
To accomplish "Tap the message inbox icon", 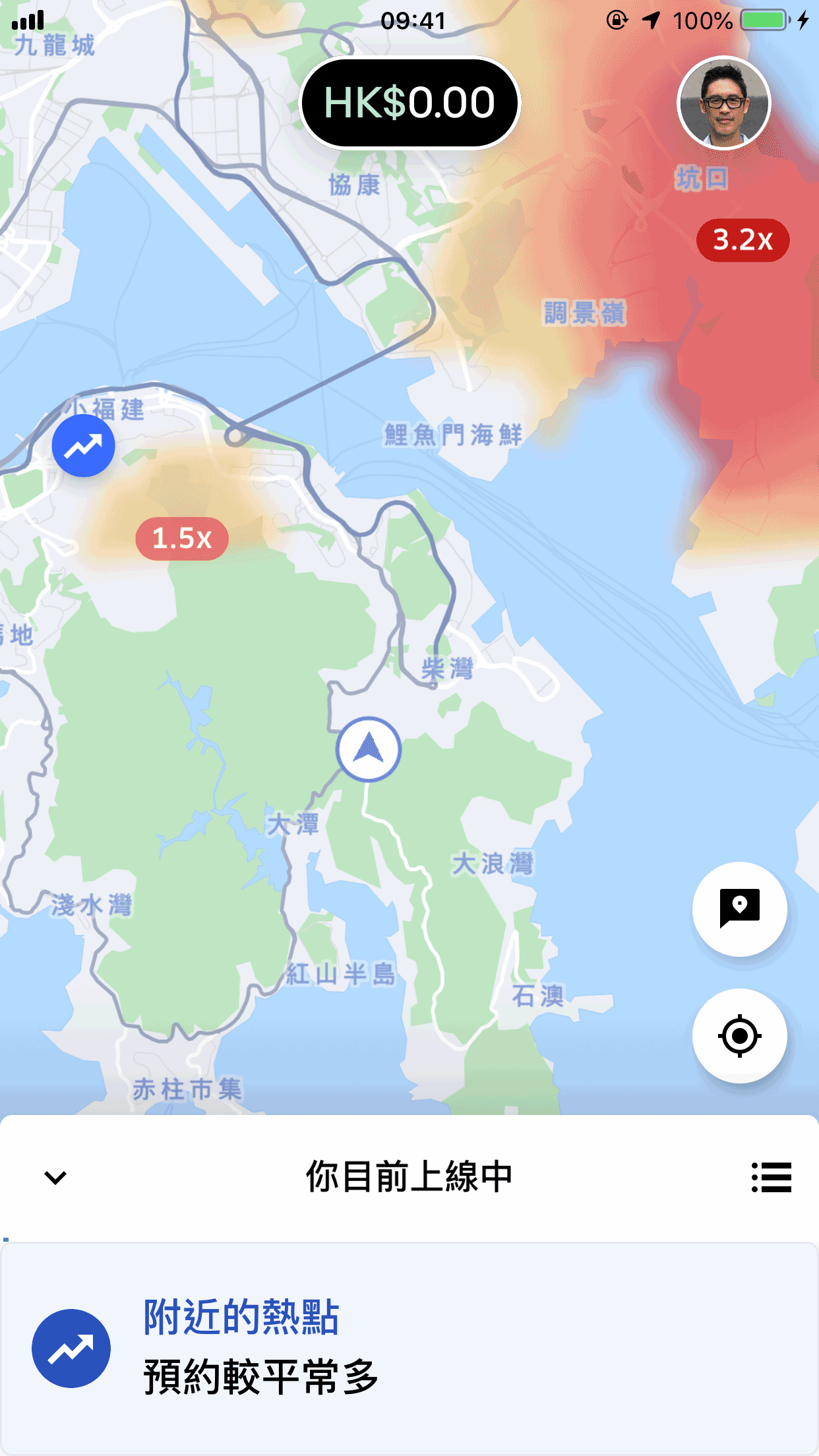I will (x=739, y=909).
